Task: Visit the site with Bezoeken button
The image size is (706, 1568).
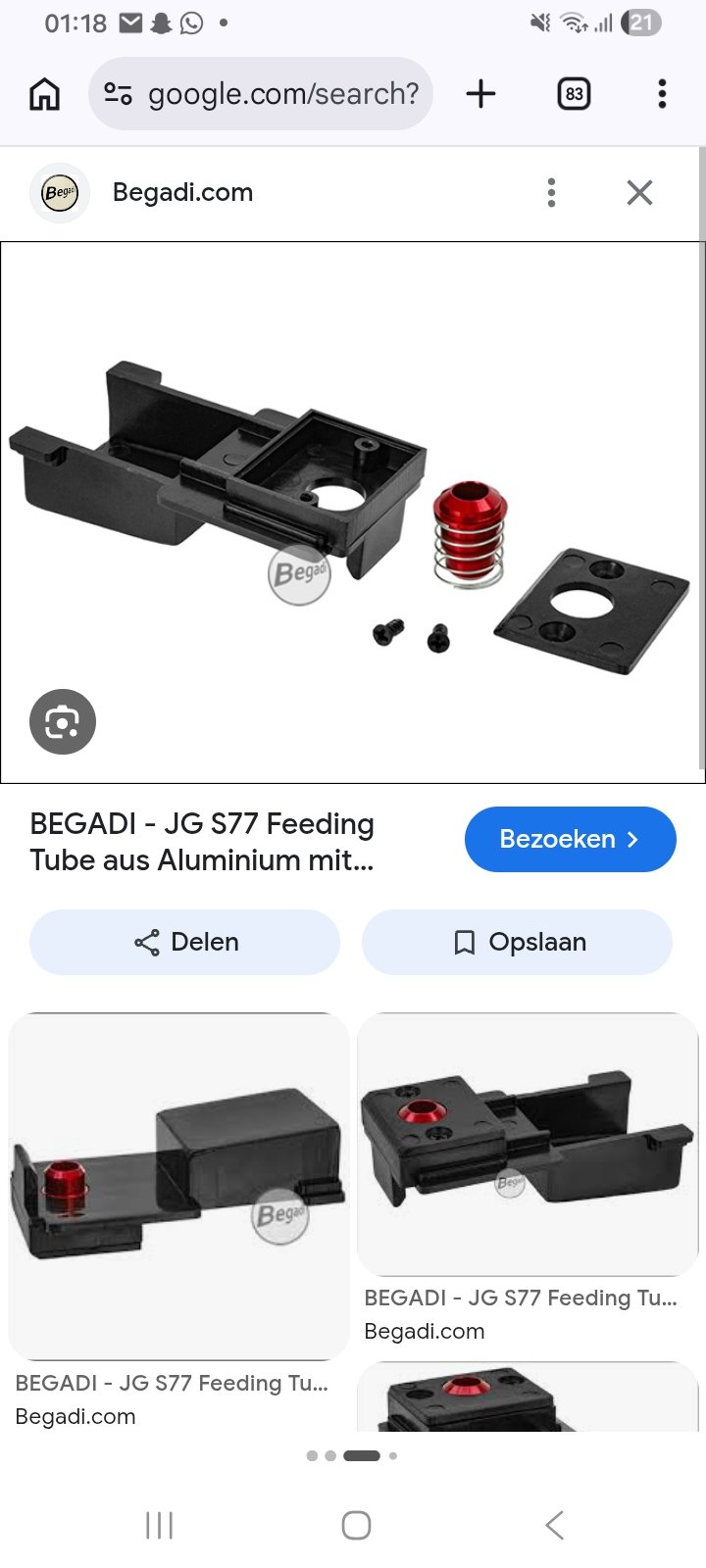Action: [571, 839]
